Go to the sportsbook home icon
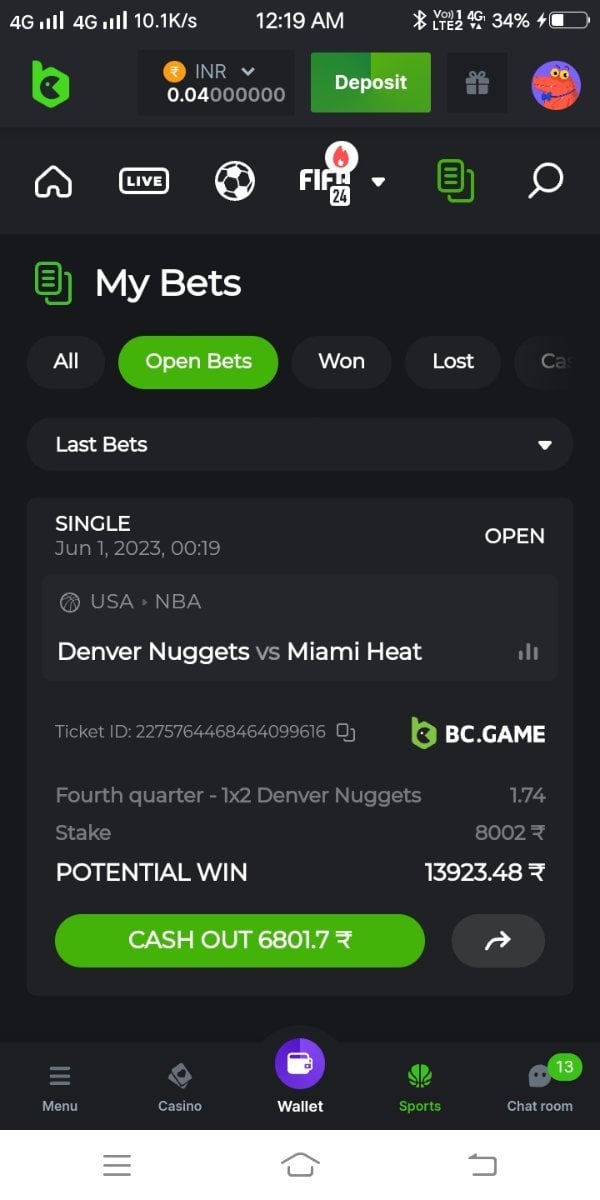Screen dimensions: 600x1200 pos(53,181)
